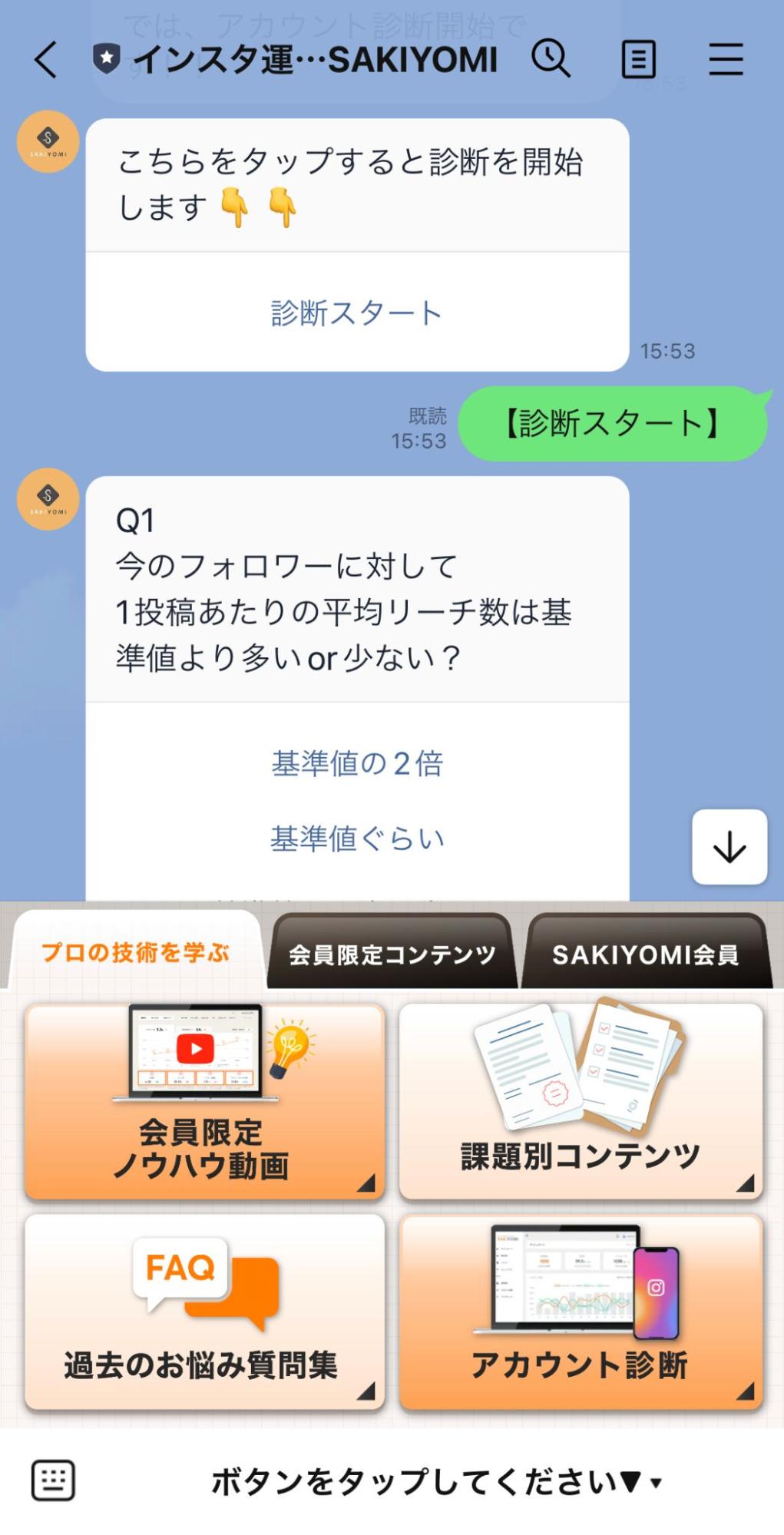Open the 過去のお悩み質問集 FAQ

pyautogui.click(x=204, y=1312)
